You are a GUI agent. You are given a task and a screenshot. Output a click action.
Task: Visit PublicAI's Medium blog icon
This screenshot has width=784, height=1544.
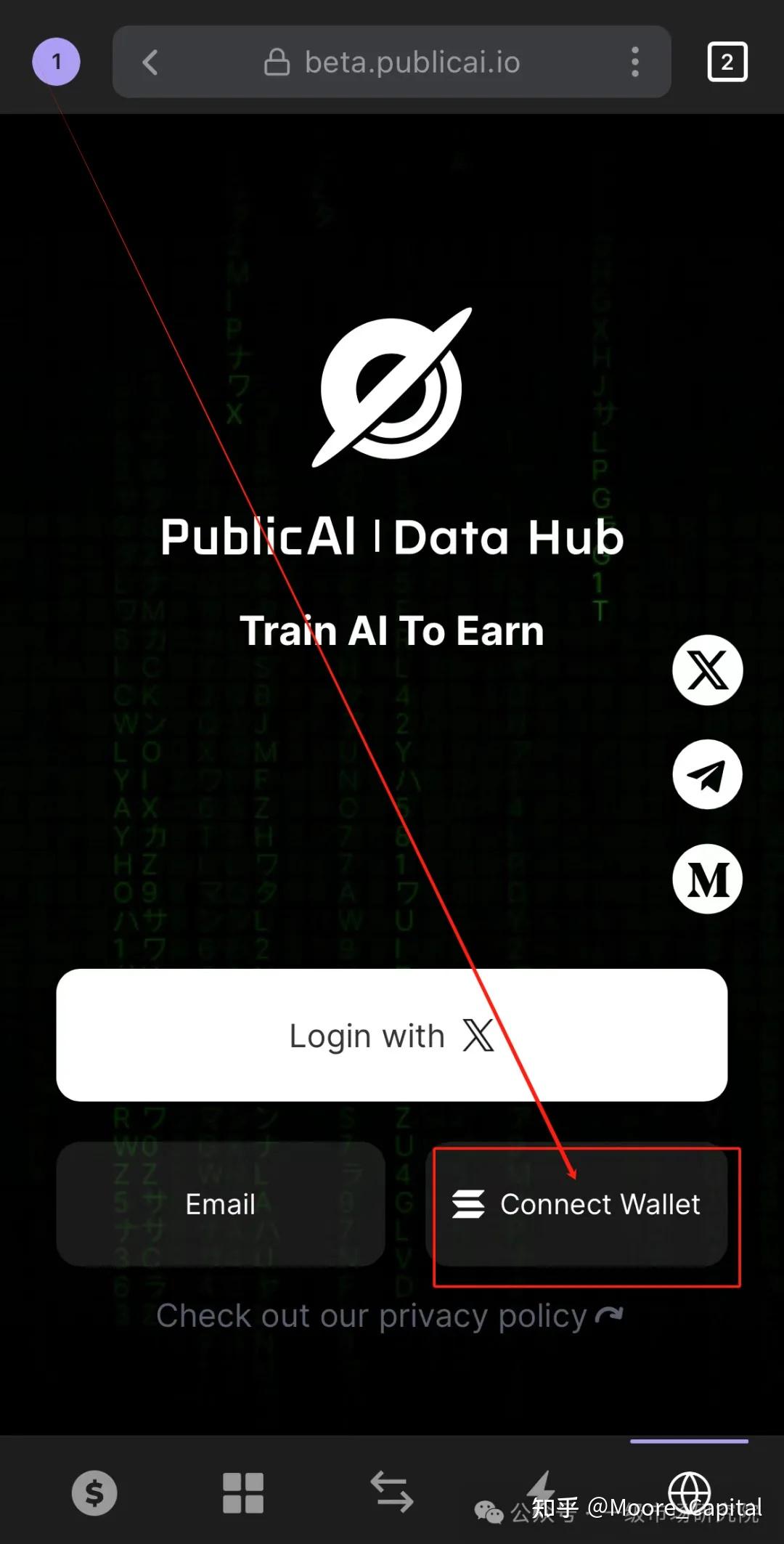pyautogui.click(x=707, y=879)
